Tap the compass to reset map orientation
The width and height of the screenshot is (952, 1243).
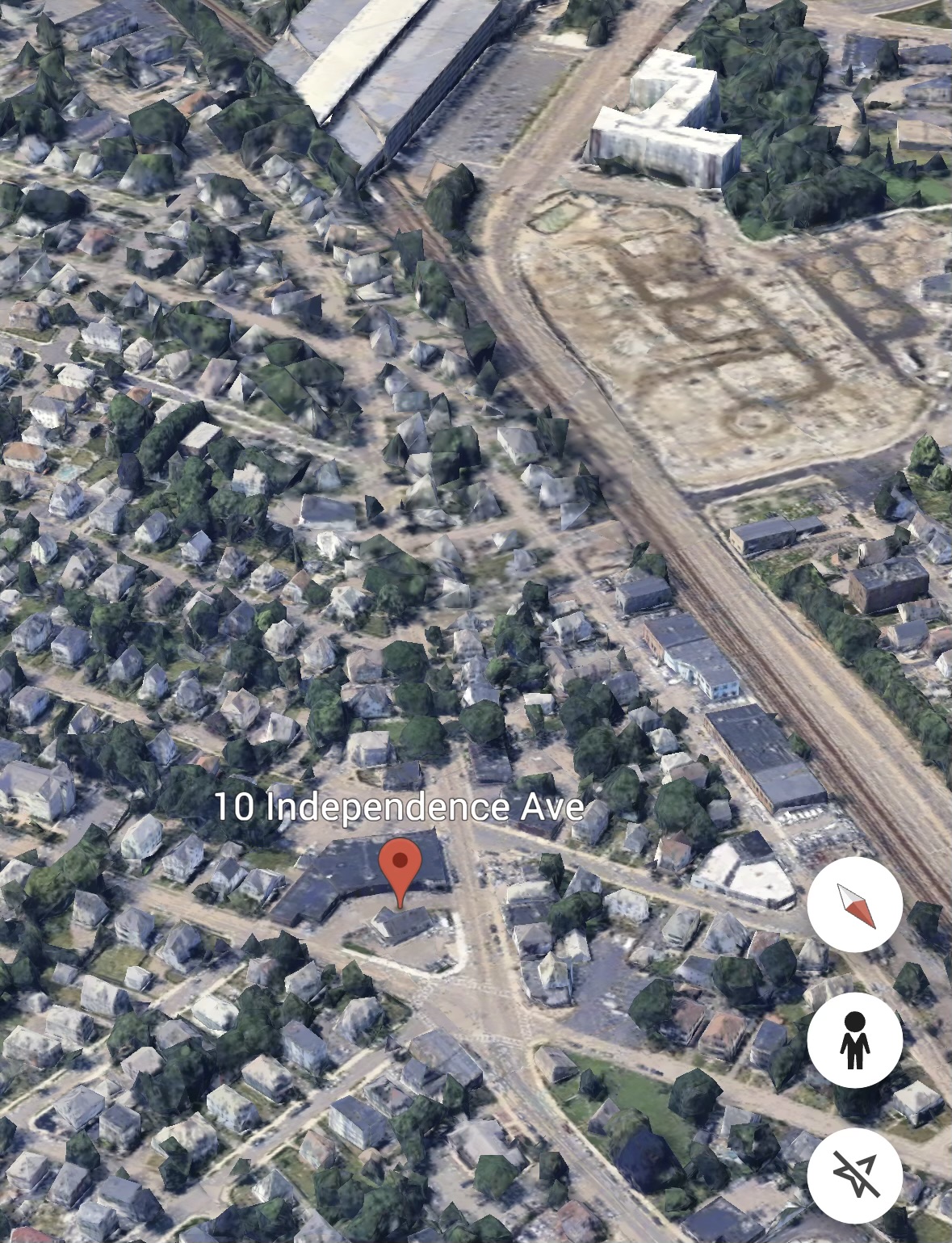pos(854,905)
